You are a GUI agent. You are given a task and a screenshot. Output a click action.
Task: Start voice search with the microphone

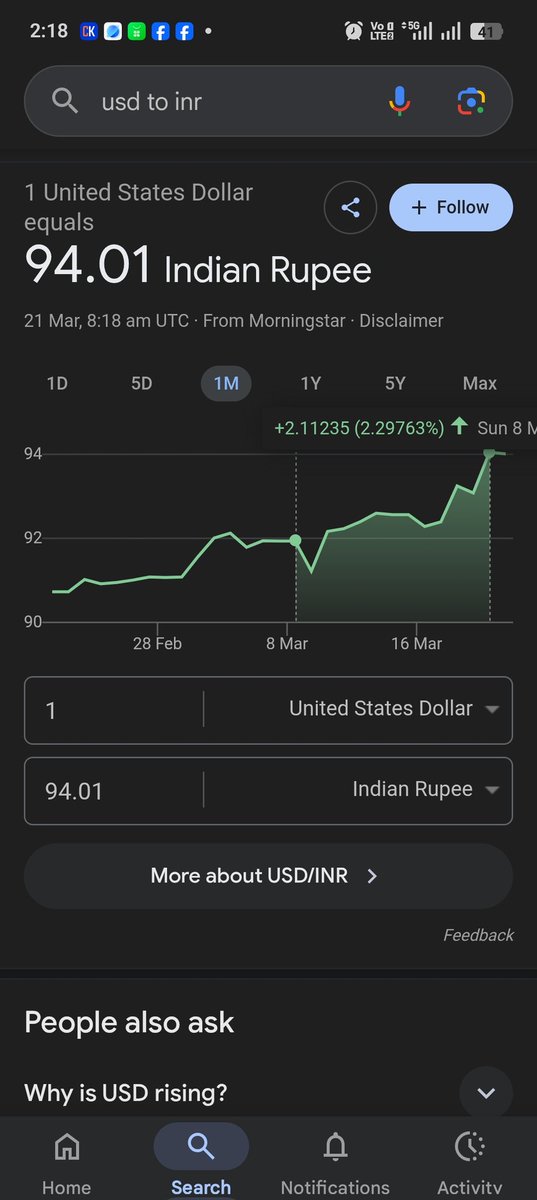[400, 101]
